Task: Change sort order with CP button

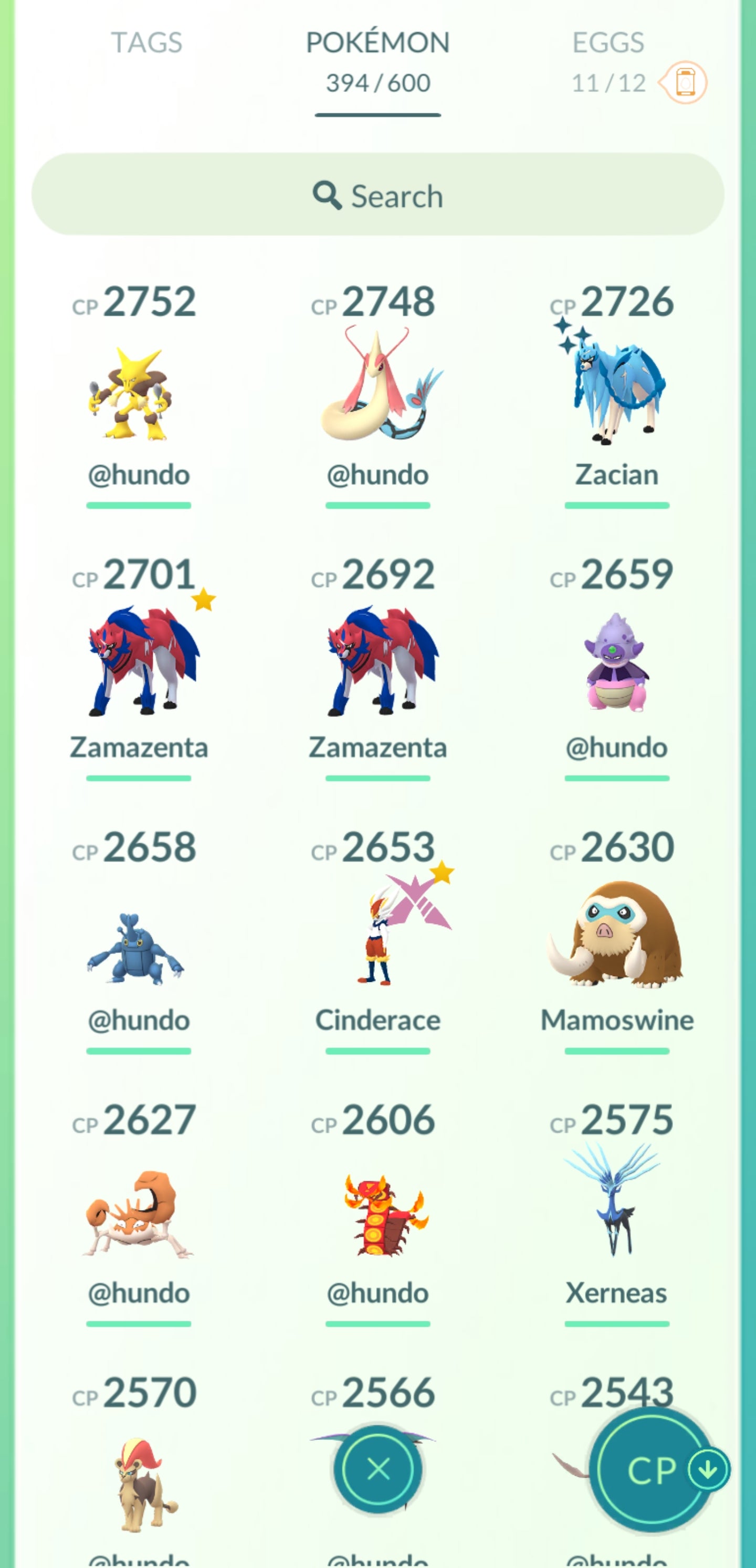Action: pos(652,1470)
